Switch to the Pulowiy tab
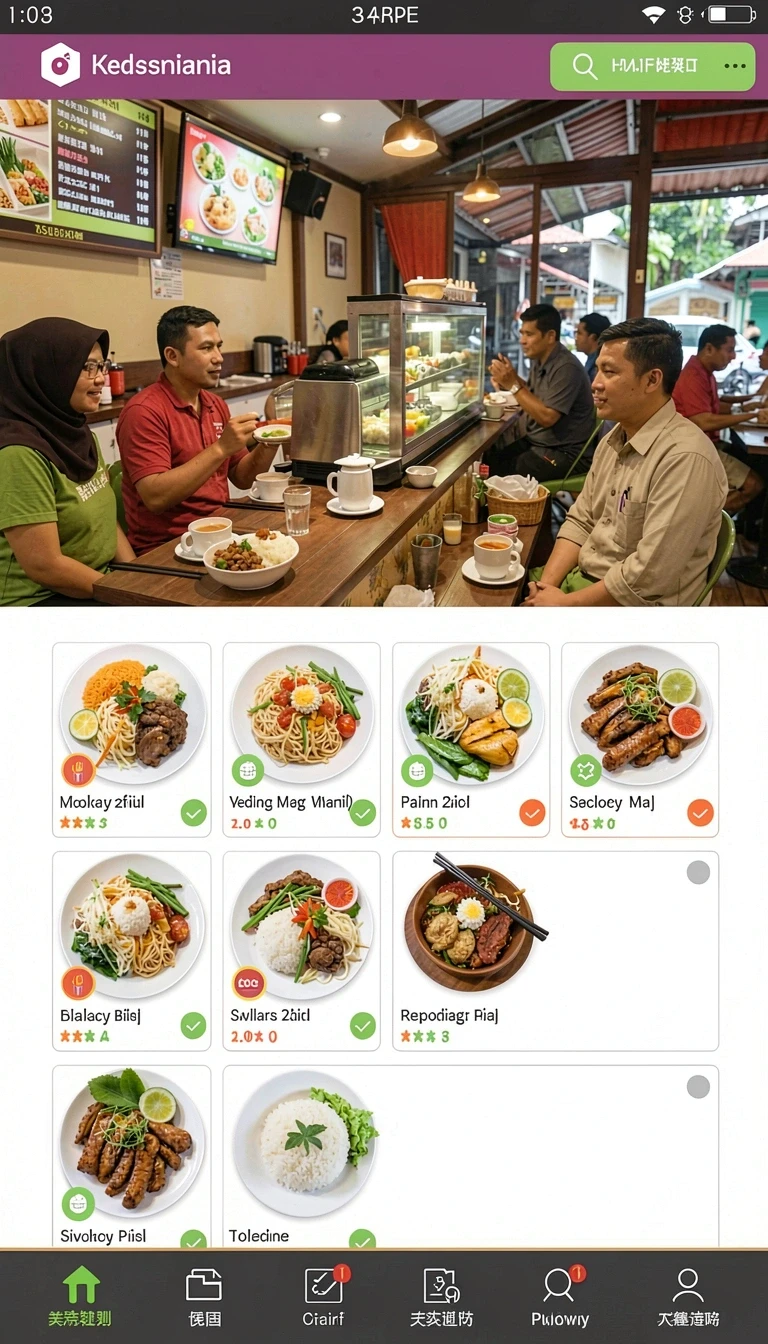The image size is (768, 1344). click(560, 1297)
